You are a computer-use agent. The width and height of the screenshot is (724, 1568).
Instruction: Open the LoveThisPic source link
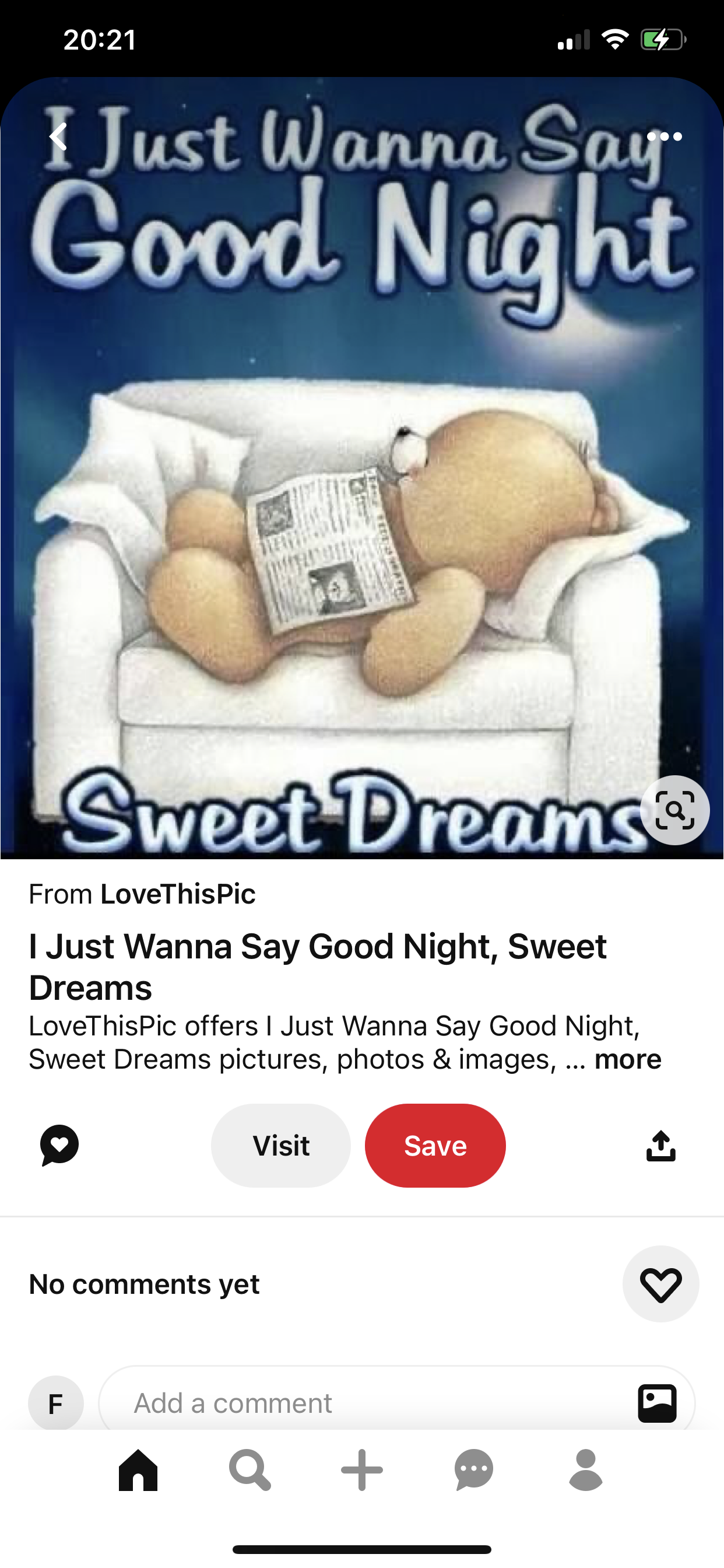click(x=178, y=894)
